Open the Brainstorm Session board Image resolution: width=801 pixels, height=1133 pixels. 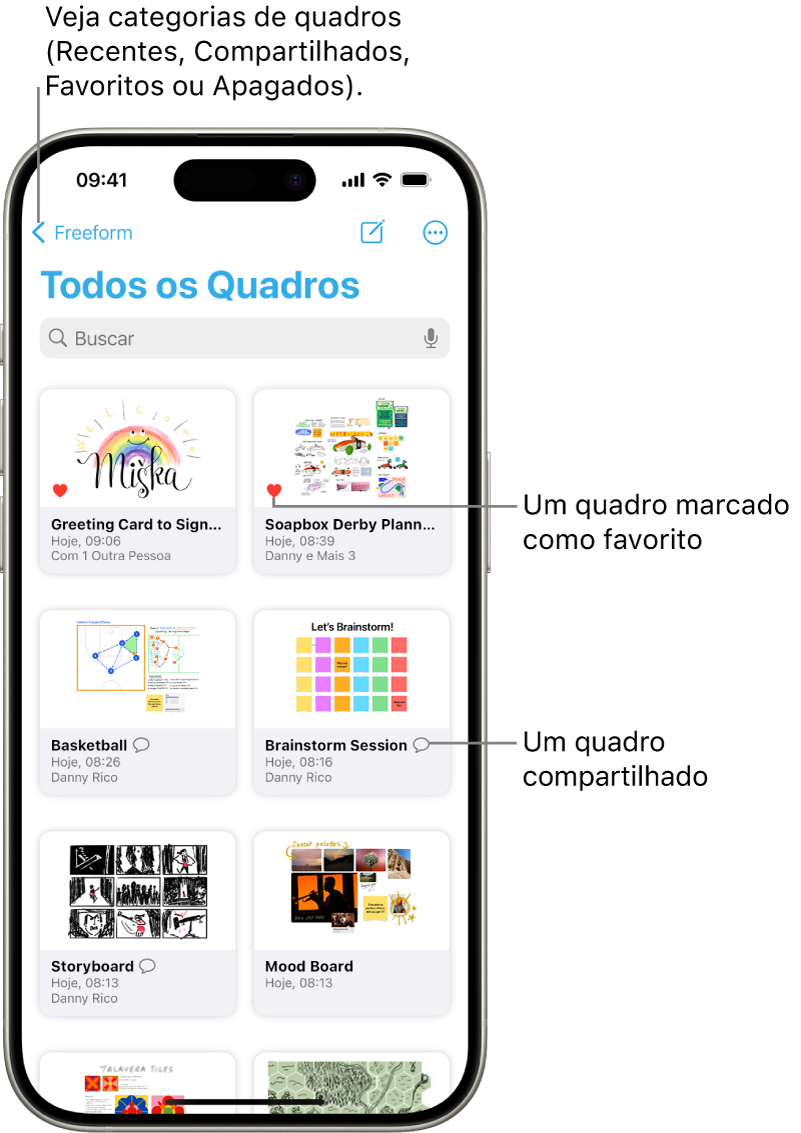point(351,668)
